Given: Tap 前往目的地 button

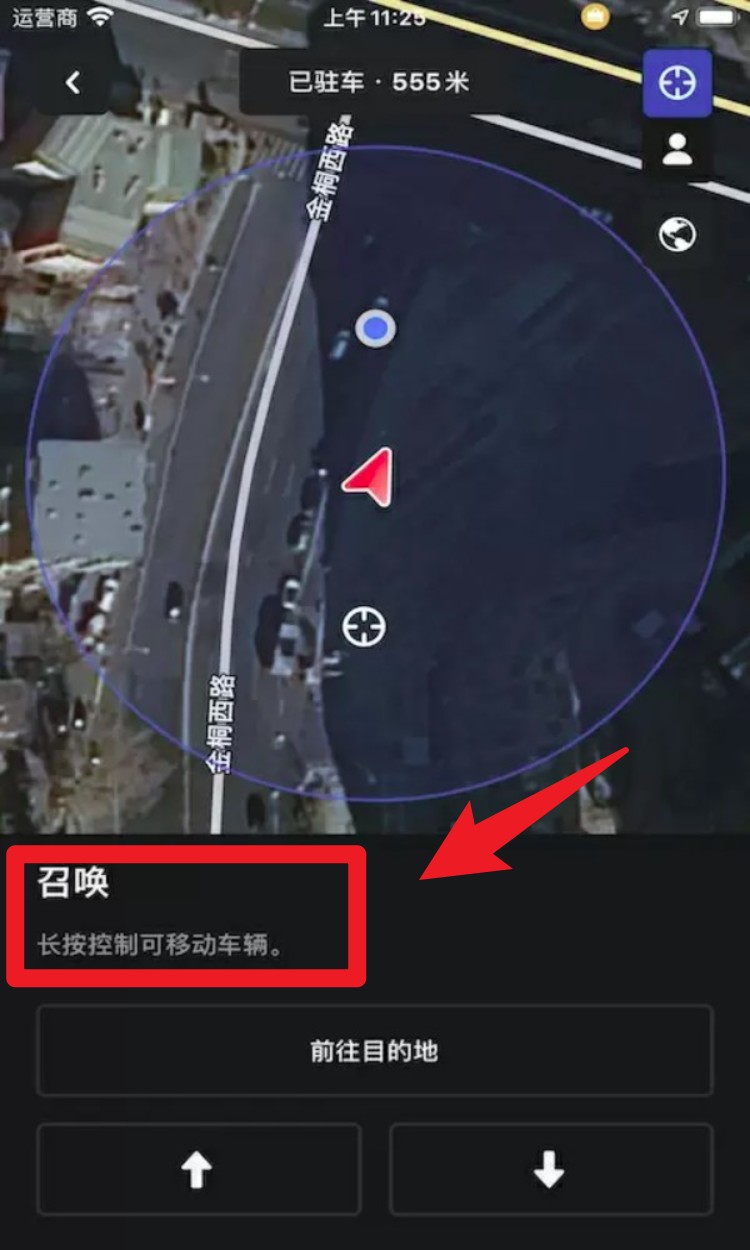Looking at the screenshot, I should click(374, 1050).
